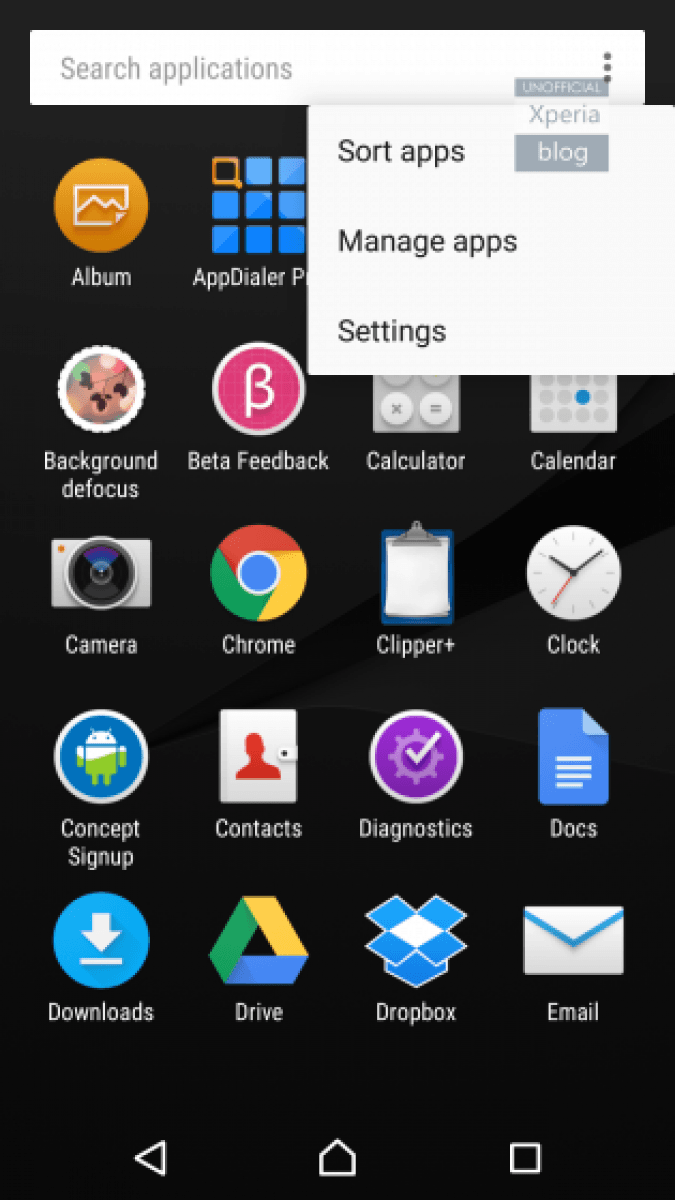Open Beta Feedback app

click(258, 391)
